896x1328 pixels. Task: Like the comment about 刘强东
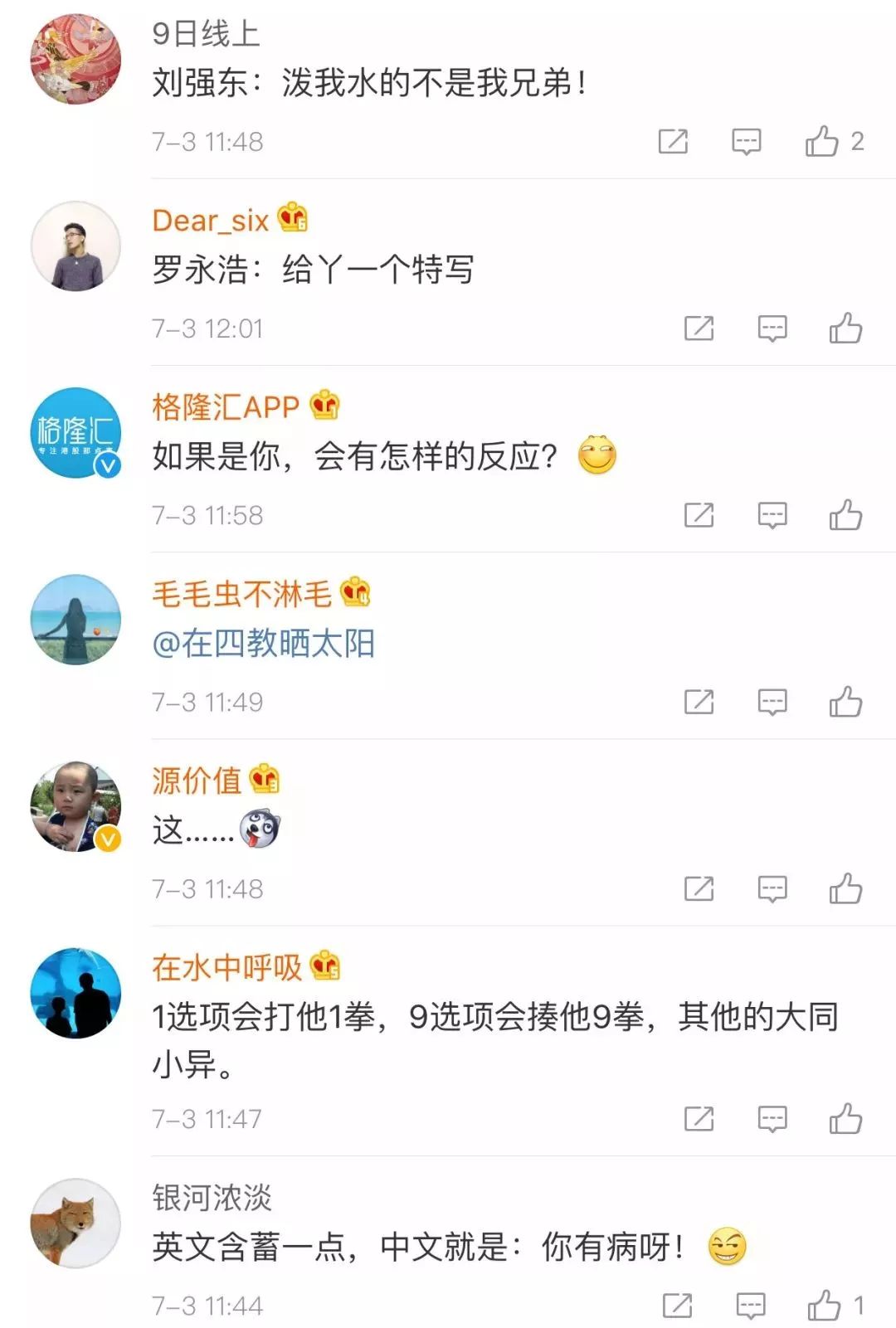(822, 142)
